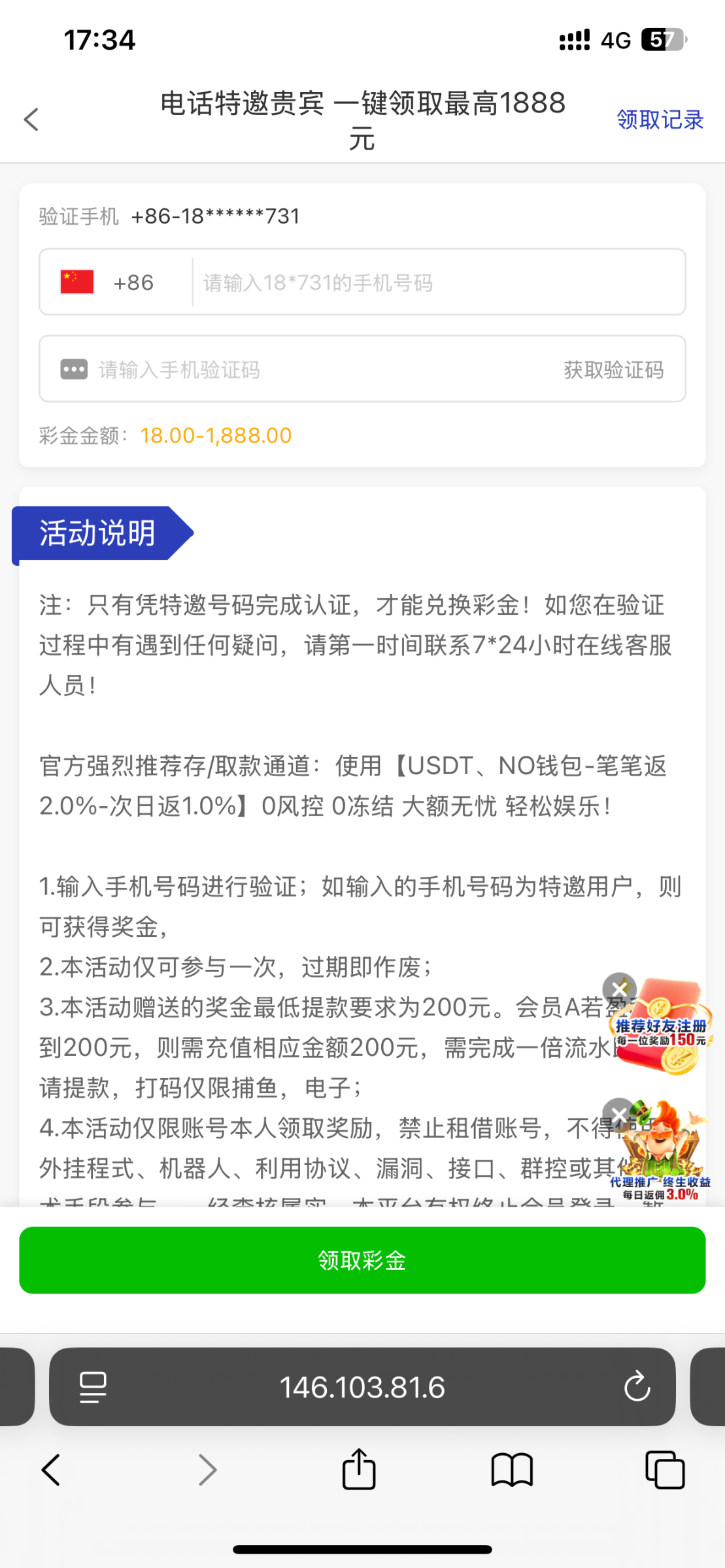725x1568 pixels.
Task: Dismiss the 推荐好友注册 floating banner
Action: point(619,989)
